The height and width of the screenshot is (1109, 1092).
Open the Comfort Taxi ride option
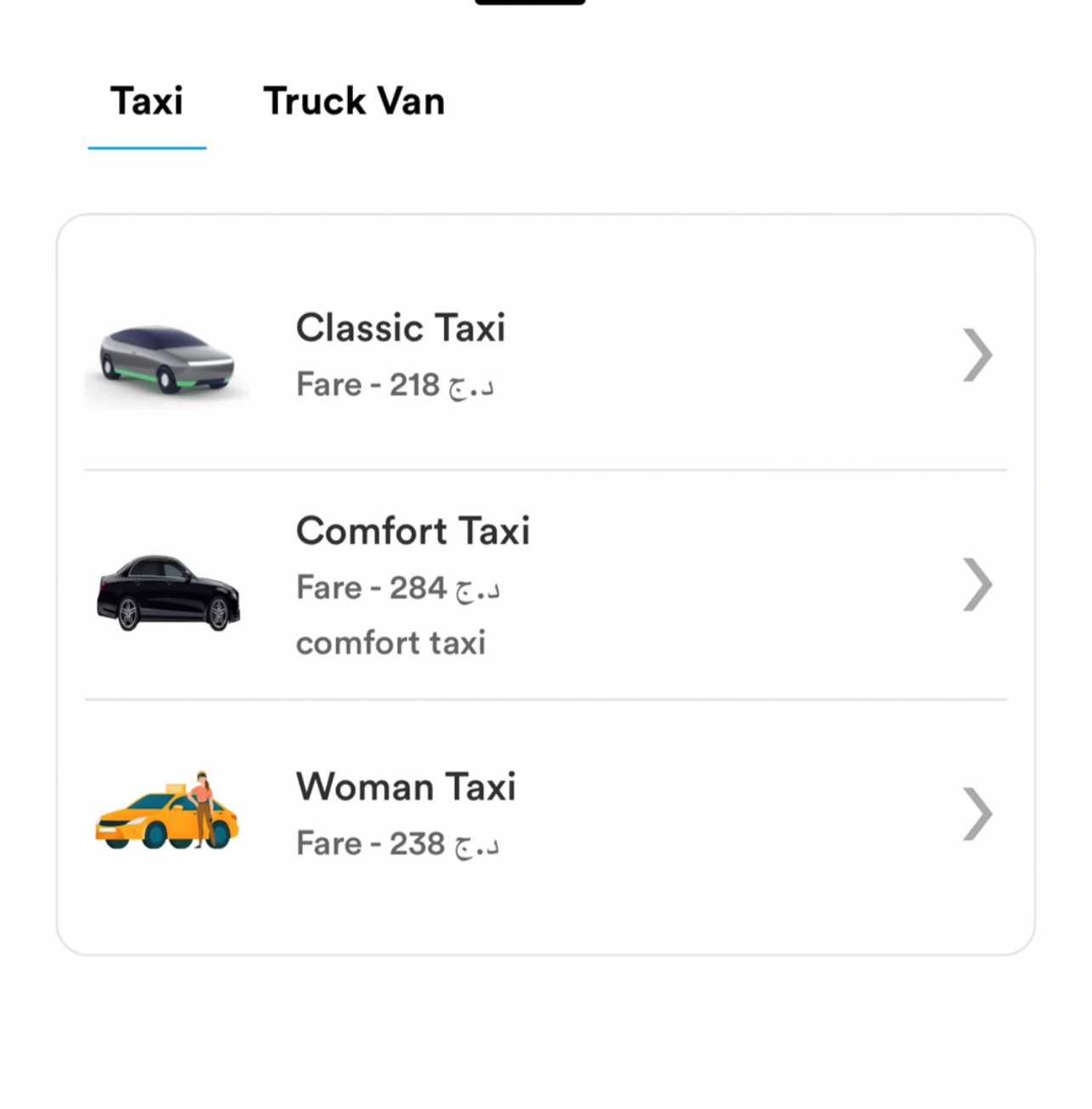[x=544, y=585]
